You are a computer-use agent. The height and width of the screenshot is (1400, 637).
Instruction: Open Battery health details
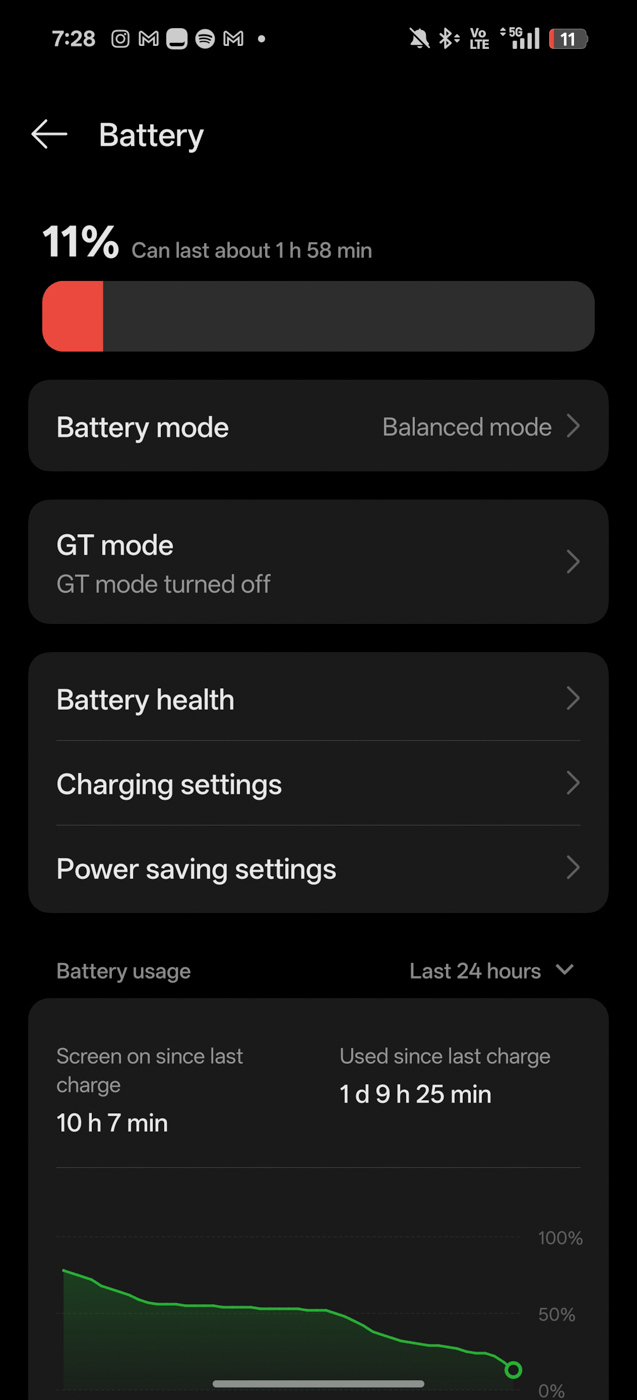pyautogui.click(x=318, y=699)
